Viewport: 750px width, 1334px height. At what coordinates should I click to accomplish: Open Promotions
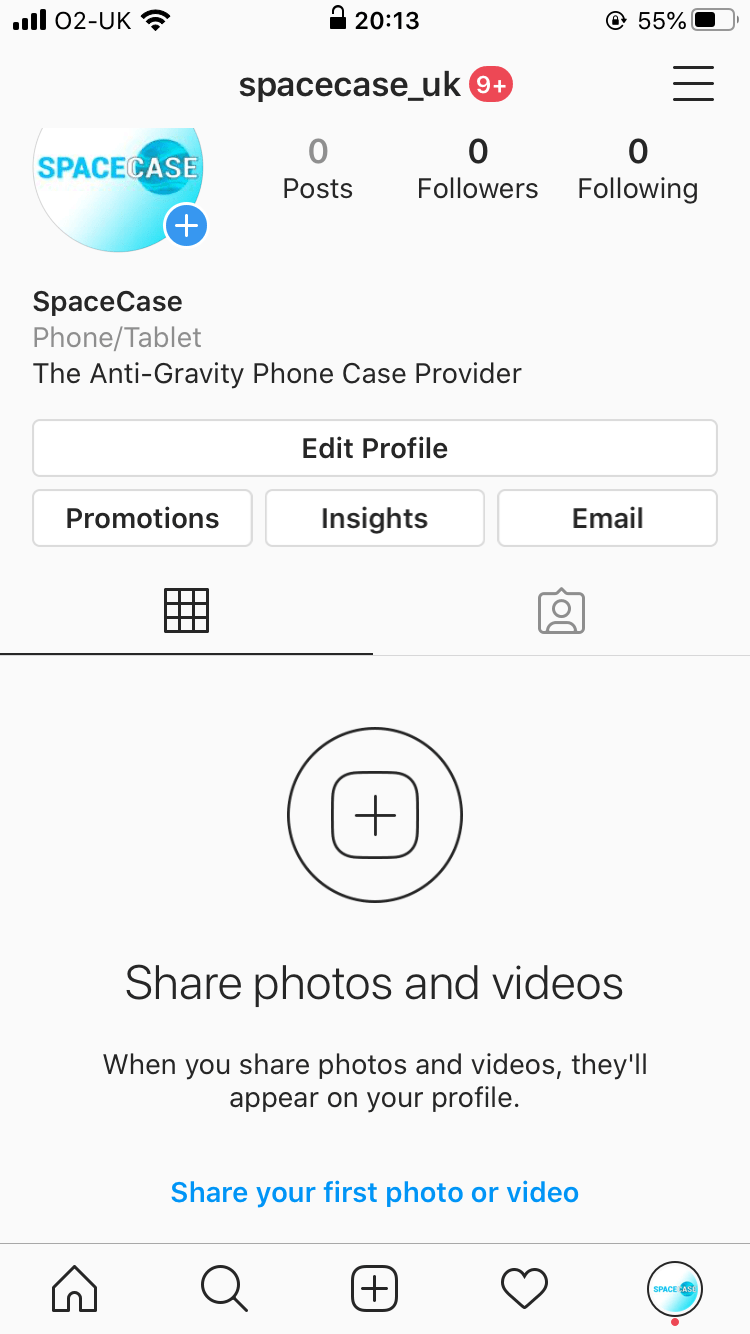click(x=142, y=518)
